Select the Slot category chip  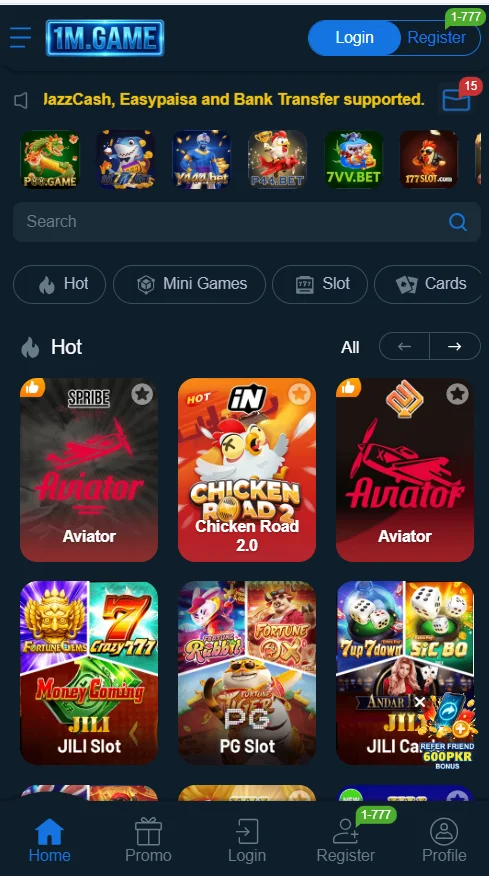coord(320,284)
